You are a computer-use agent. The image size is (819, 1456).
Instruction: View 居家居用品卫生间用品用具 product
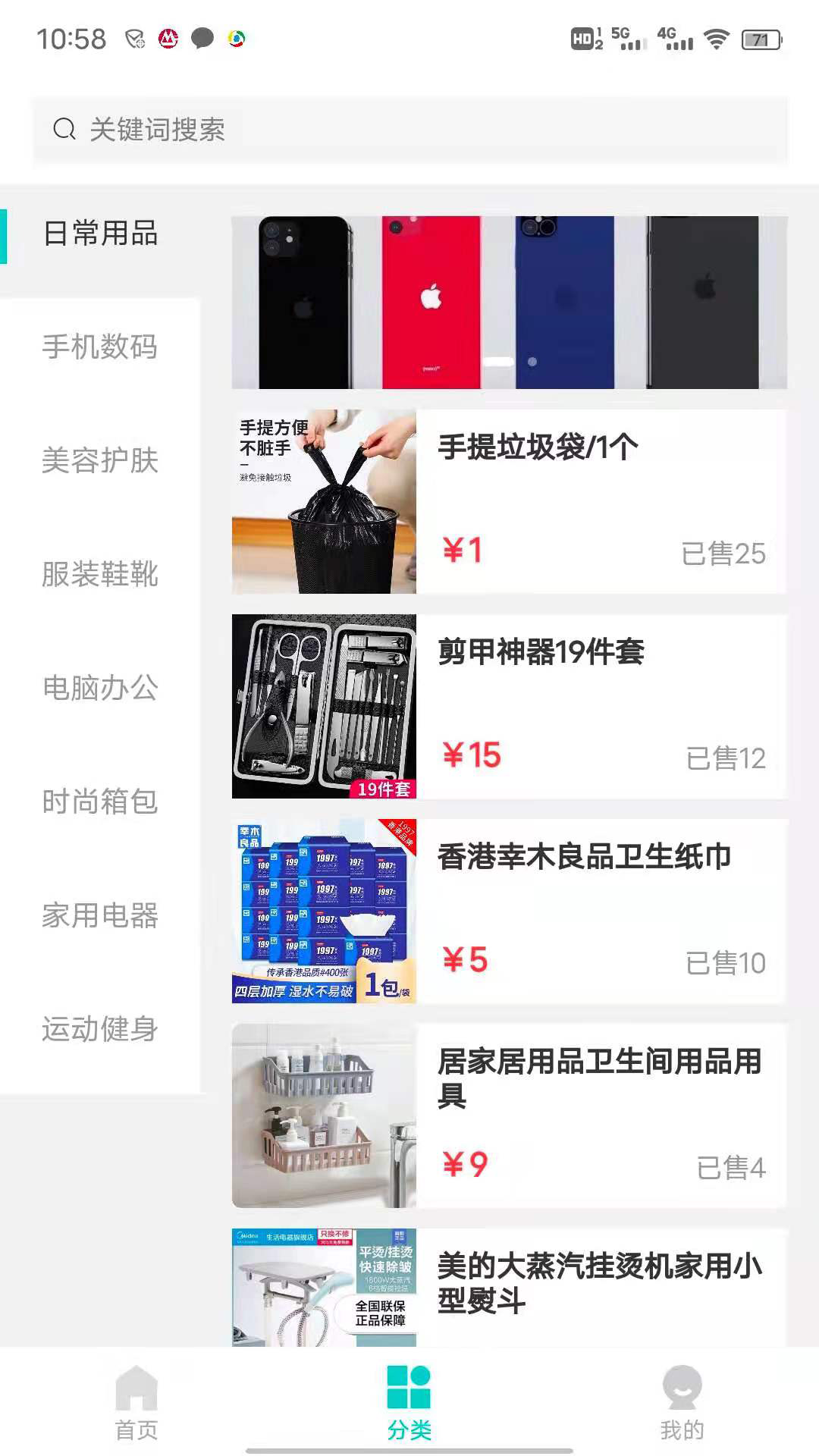pos(509,1116)
